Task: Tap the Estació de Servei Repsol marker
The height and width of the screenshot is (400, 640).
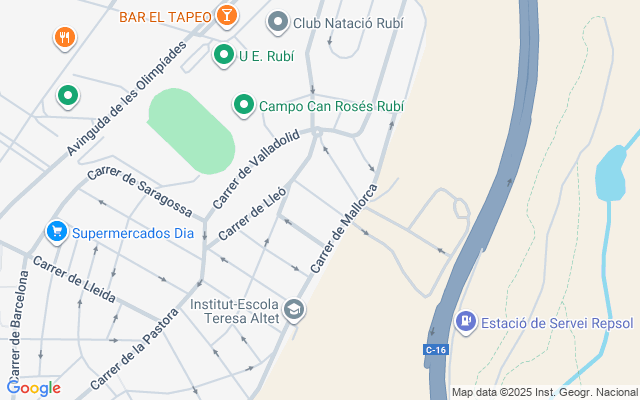Action: 466,322
